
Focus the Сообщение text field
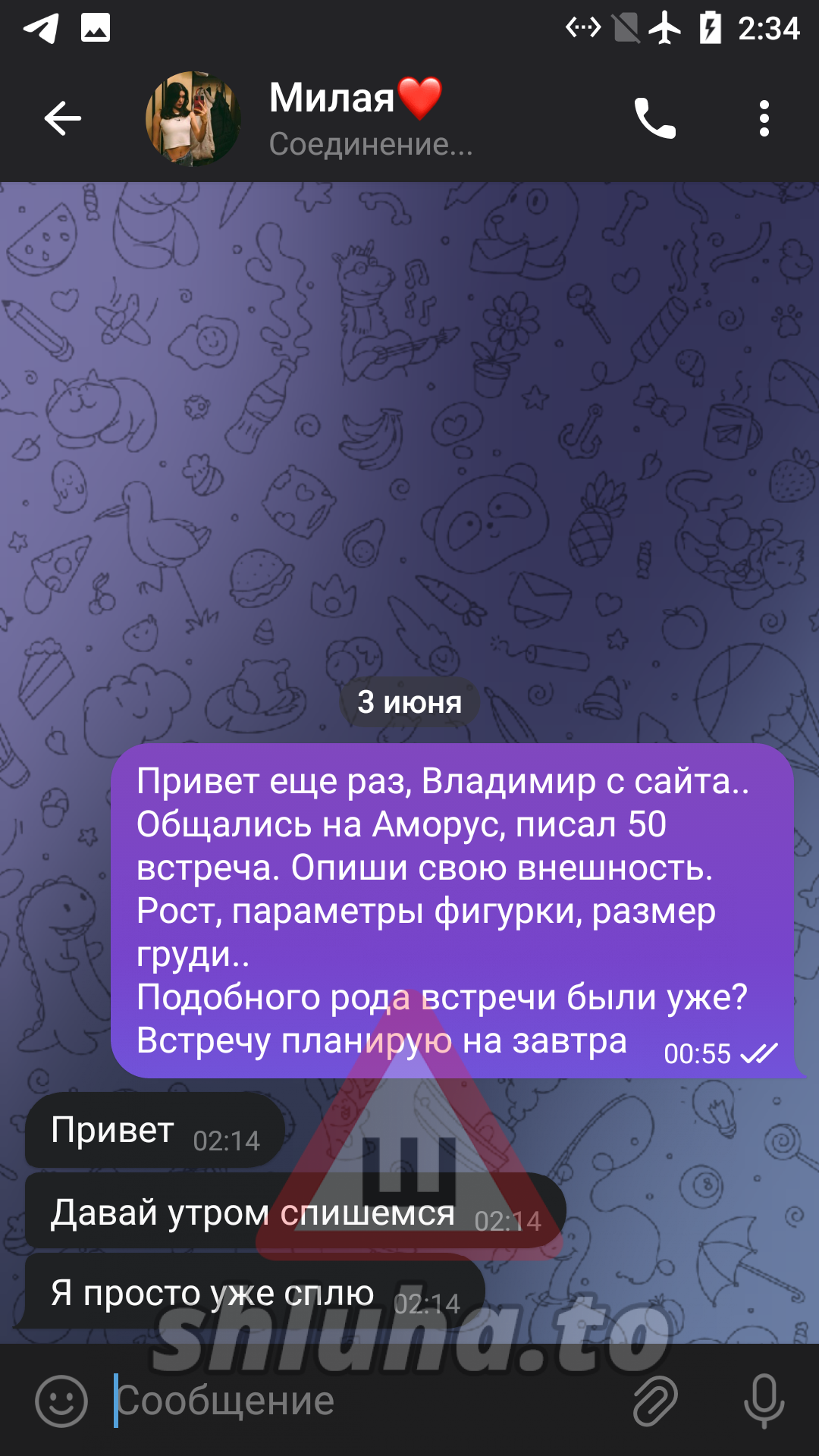point(364,1400)
